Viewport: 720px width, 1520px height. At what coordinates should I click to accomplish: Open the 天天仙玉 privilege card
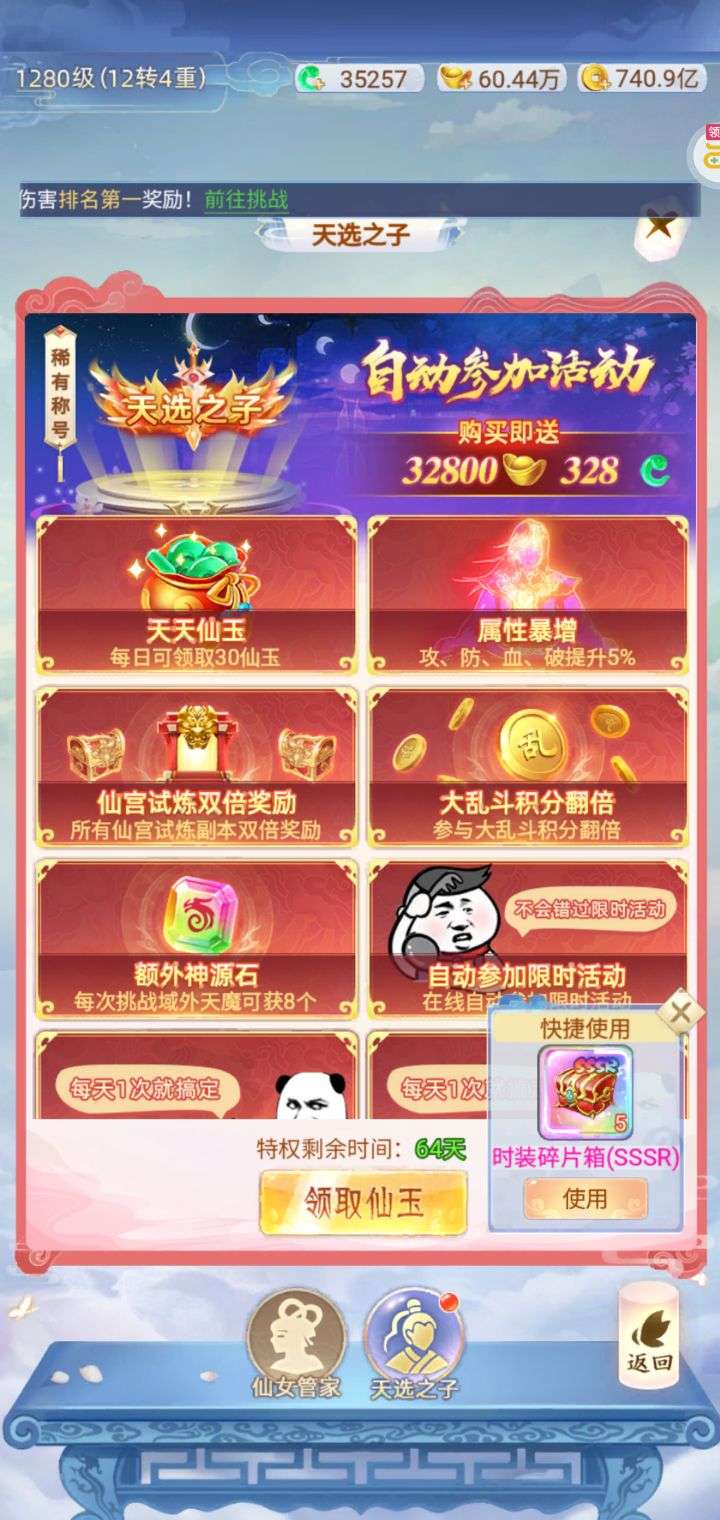[197, 594]
